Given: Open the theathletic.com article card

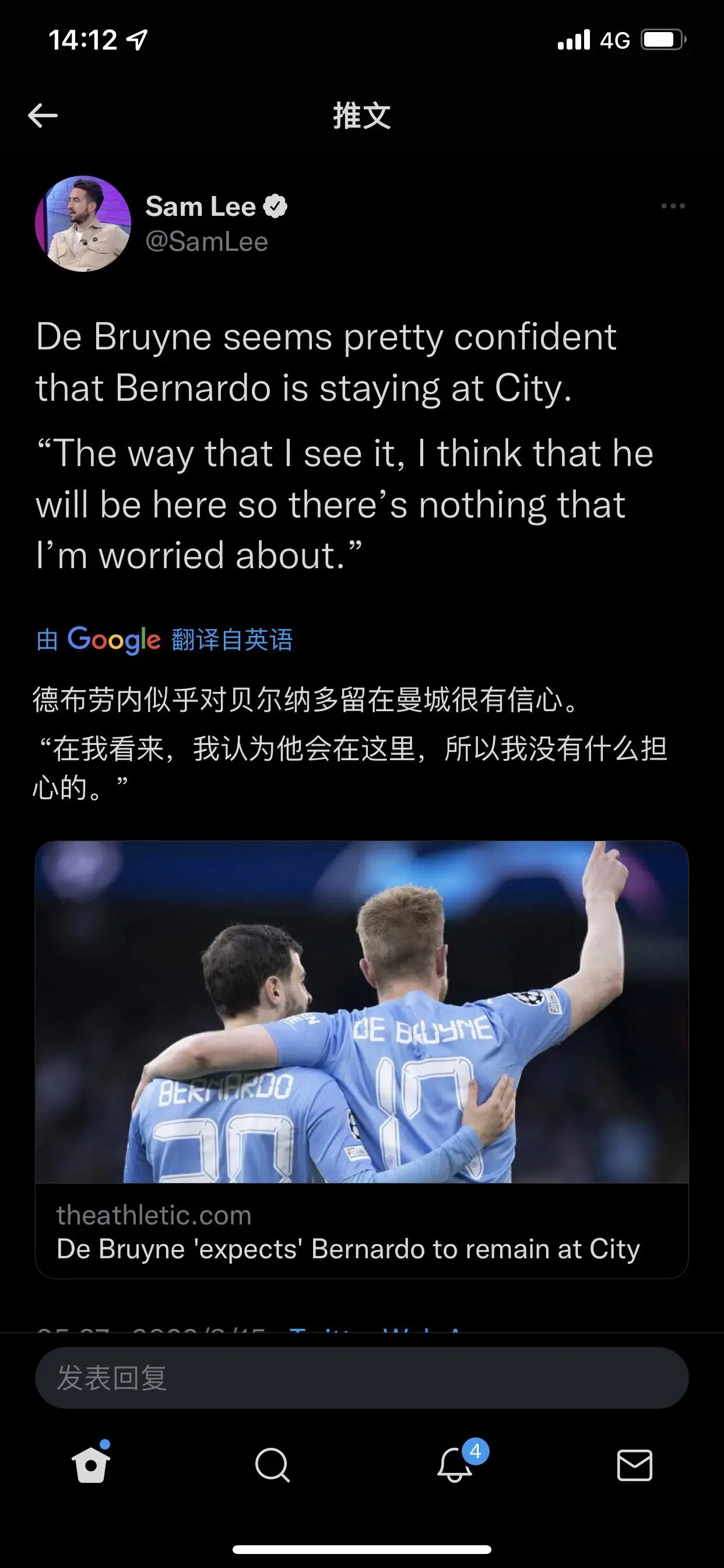Looking at the screenshot, I should [362, 1060].
